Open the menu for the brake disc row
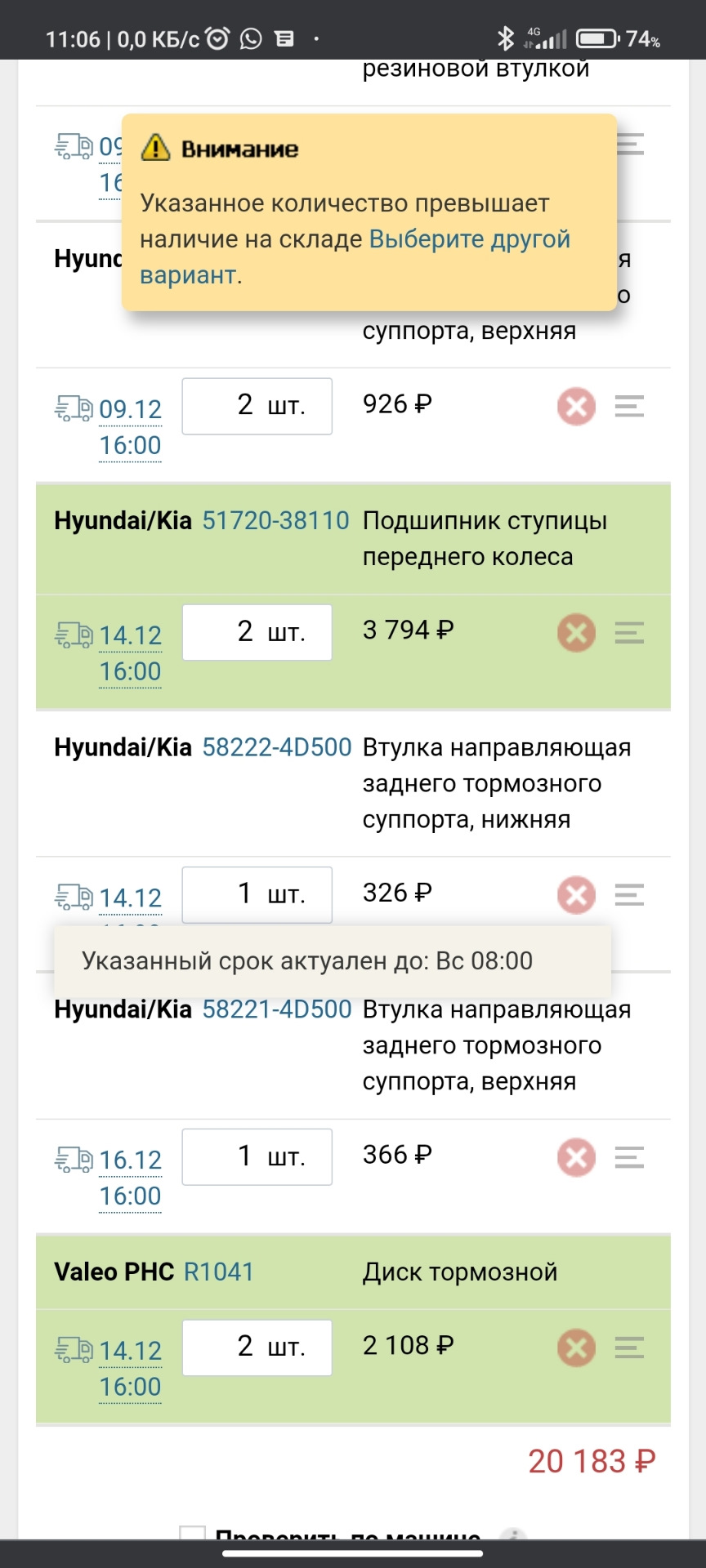Viewport: 706px width, 1568px height. point(629,1347)
